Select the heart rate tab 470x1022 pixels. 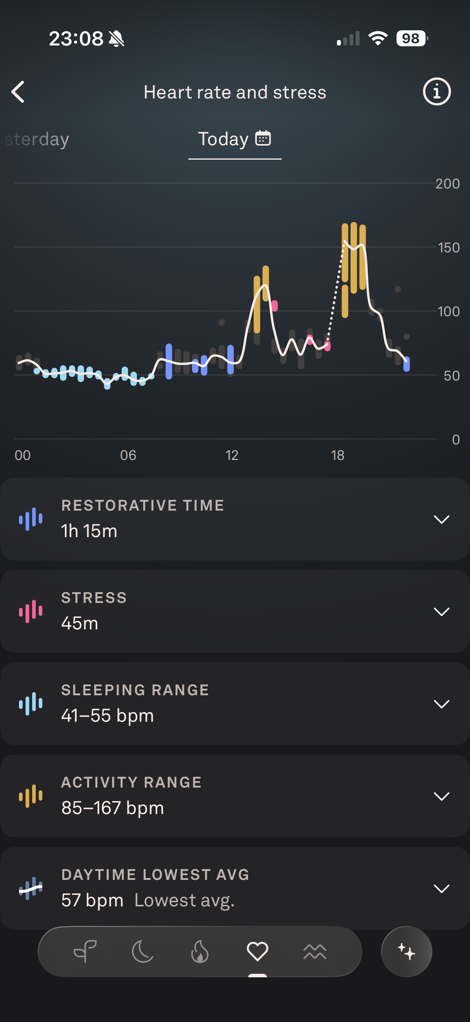[x=257, y=953]
